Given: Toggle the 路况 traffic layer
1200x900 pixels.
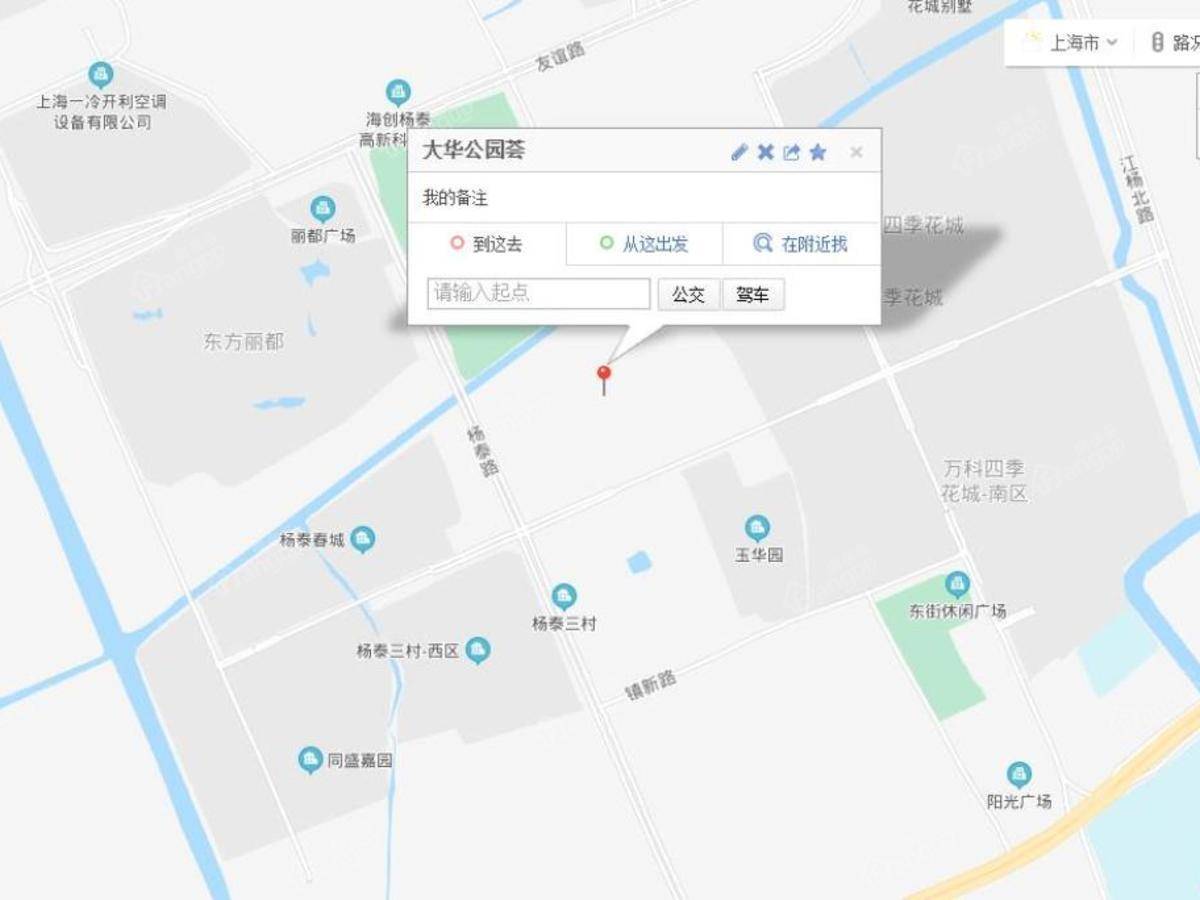Looking at the screenshot, I should pyautogui.click(x=1175, y=43).
